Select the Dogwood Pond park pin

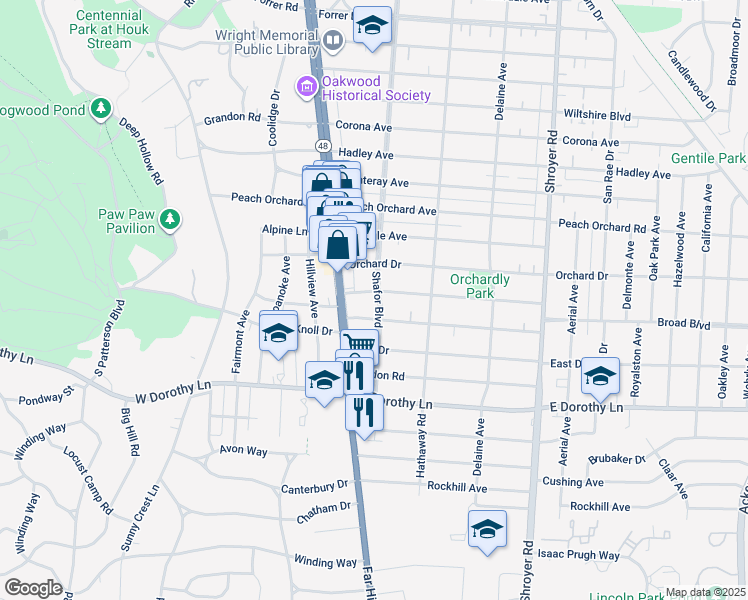tap(101, 109)
